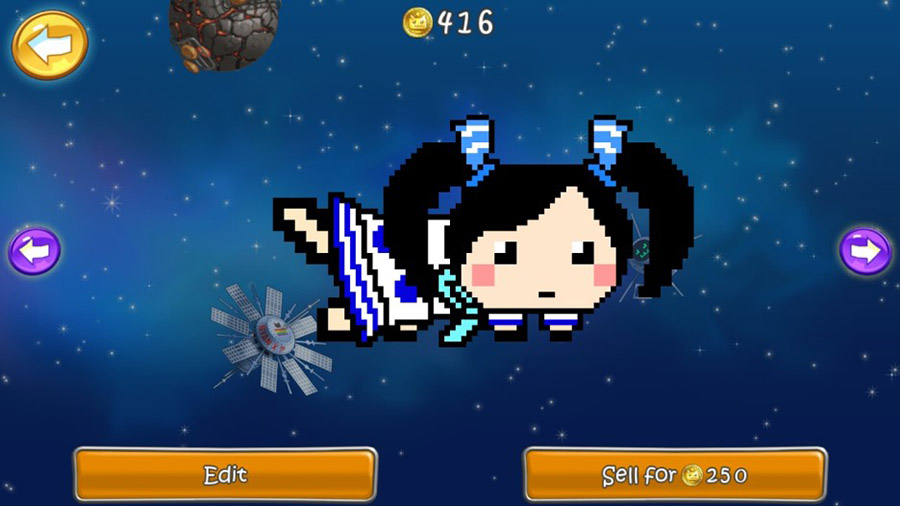
Task: Go back using the yellow arrow button
Action: pos(49,45)
